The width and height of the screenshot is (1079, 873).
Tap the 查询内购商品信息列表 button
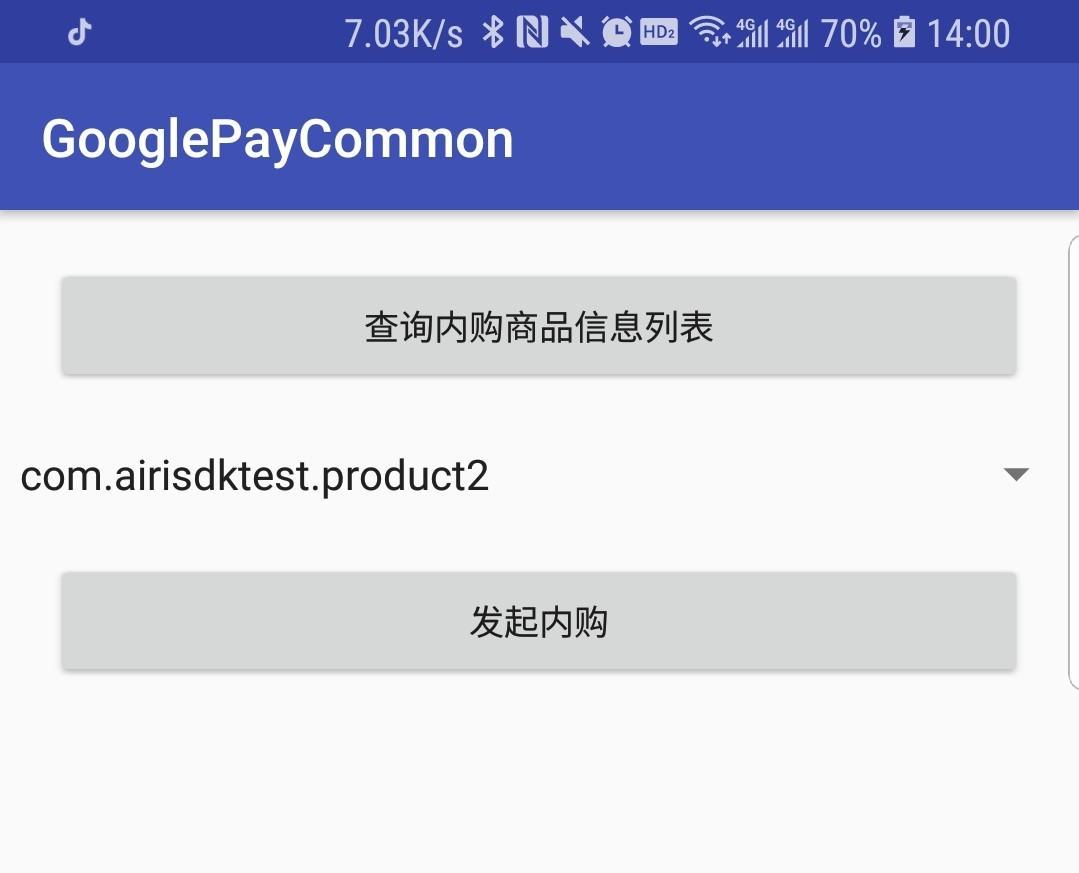tap(539, 326)
